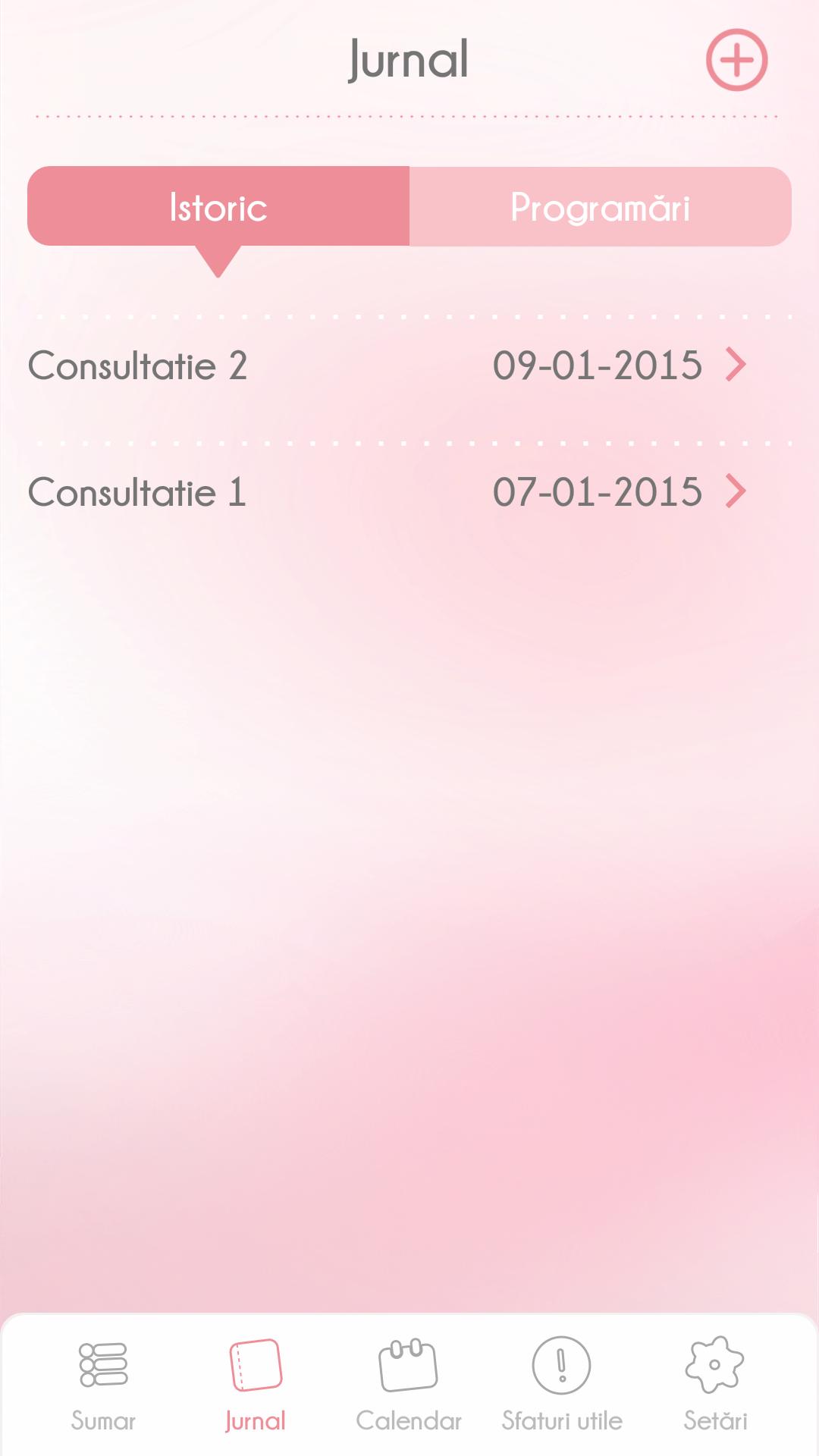The width and height of the screenshot is (819, 1456).
Task: Tap the Jurnal bottom tab
Action: [256, 1384]
